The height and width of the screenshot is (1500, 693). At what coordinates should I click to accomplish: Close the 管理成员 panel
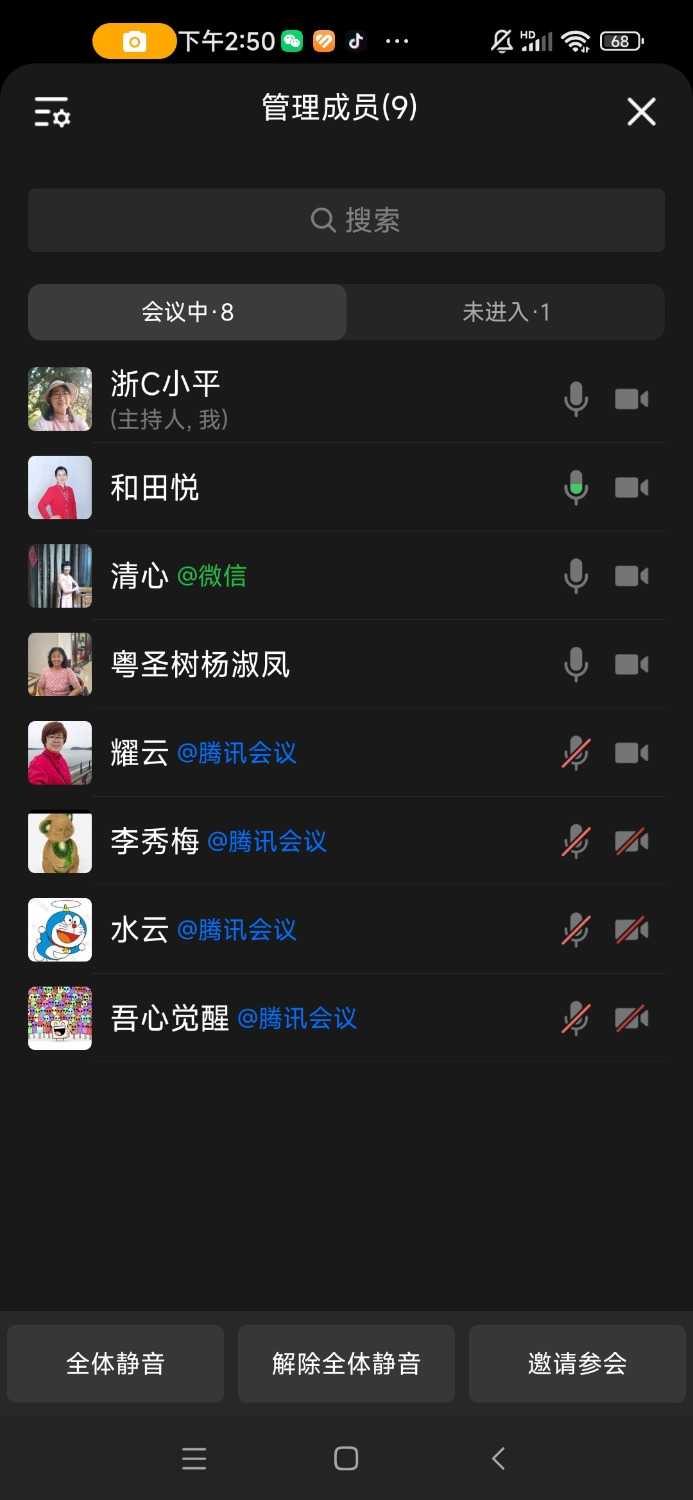click(x=641, y=112)
